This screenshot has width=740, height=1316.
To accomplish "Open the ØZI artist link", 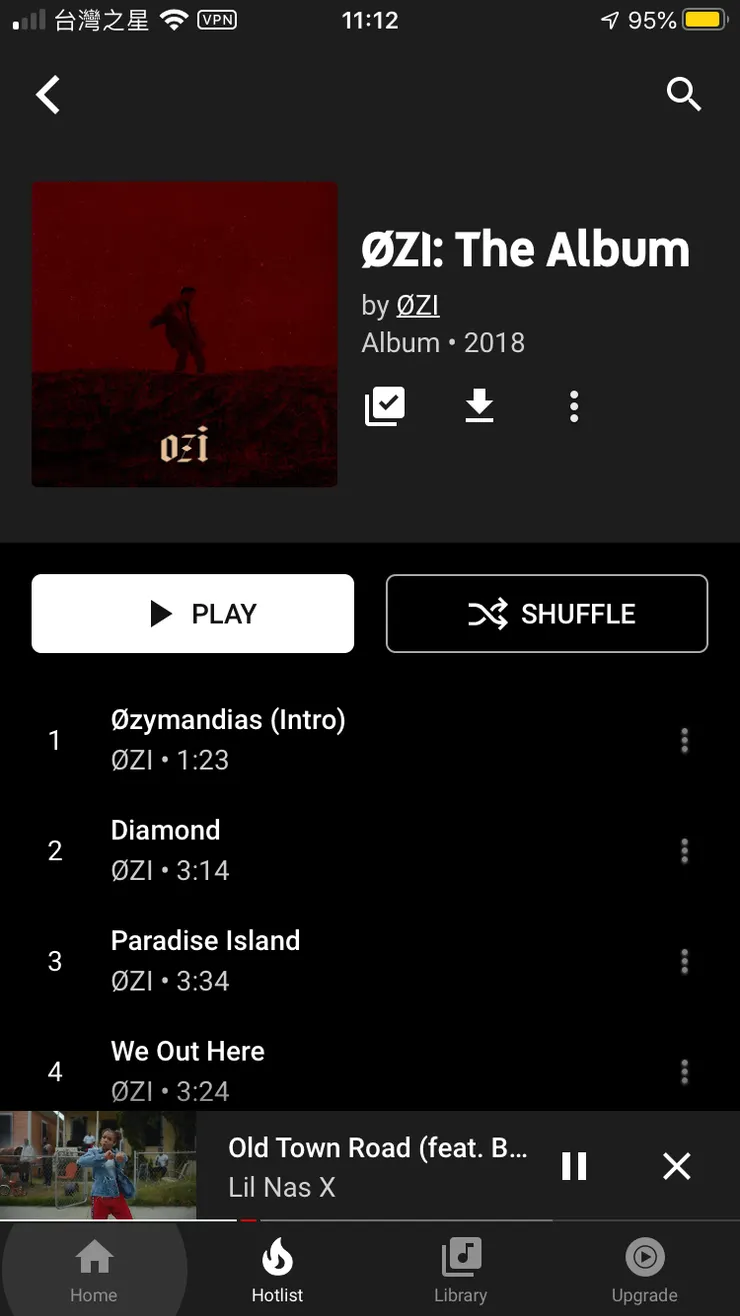I will 417,305.
